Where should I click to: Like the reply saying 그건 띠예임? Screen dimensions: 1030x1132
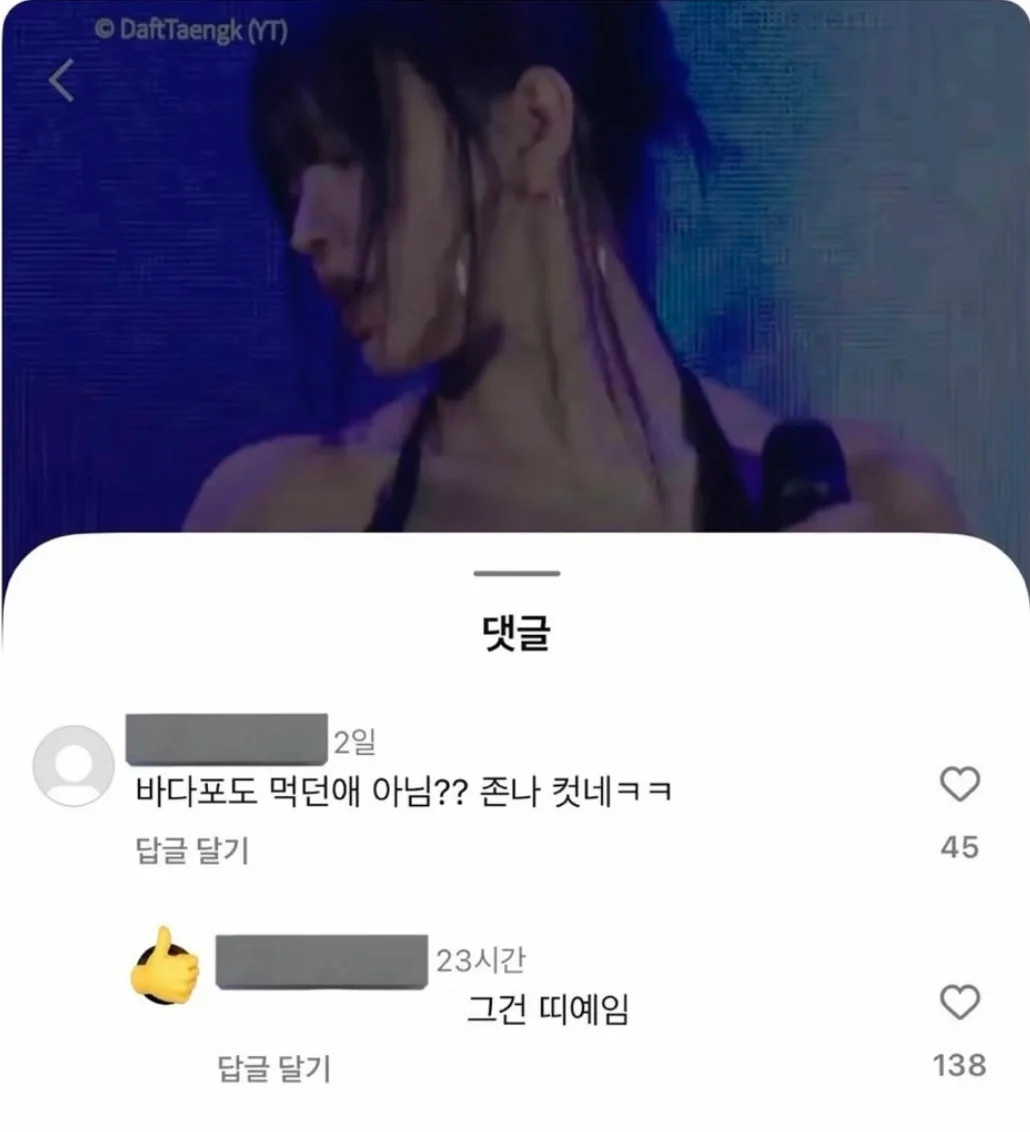(959, 1002)
